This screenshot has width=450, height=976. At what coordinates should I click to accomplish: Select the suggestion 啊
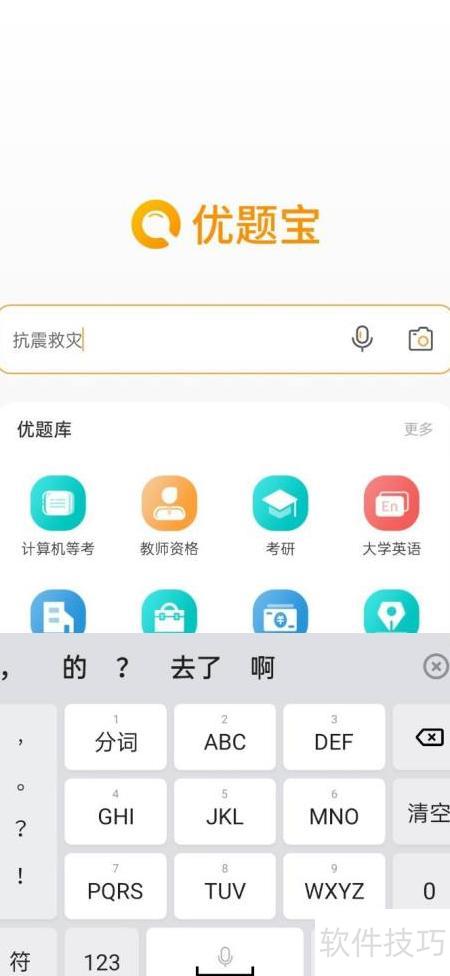[x=263, y=668]
